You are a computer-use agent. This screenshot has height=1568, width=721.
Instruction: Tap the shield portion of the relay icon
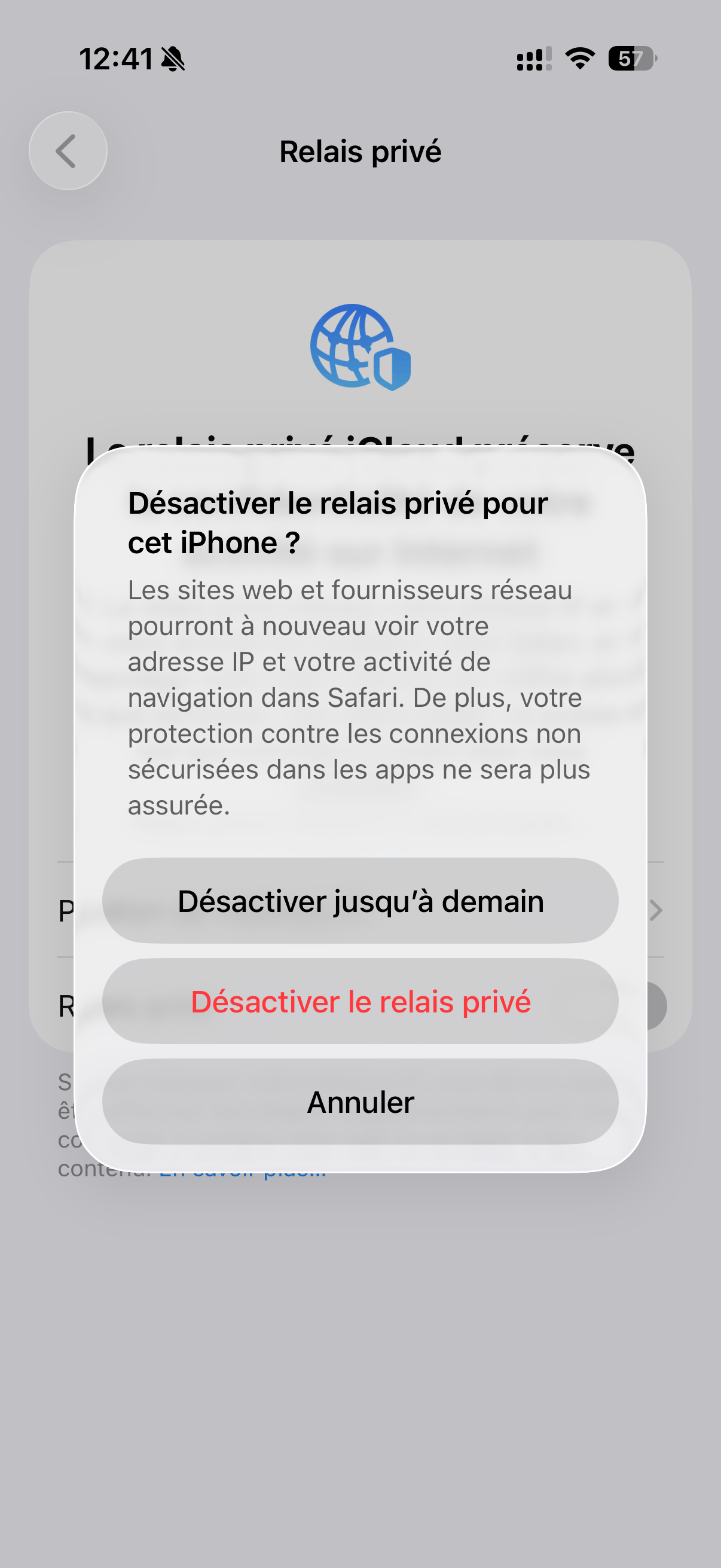393,369
